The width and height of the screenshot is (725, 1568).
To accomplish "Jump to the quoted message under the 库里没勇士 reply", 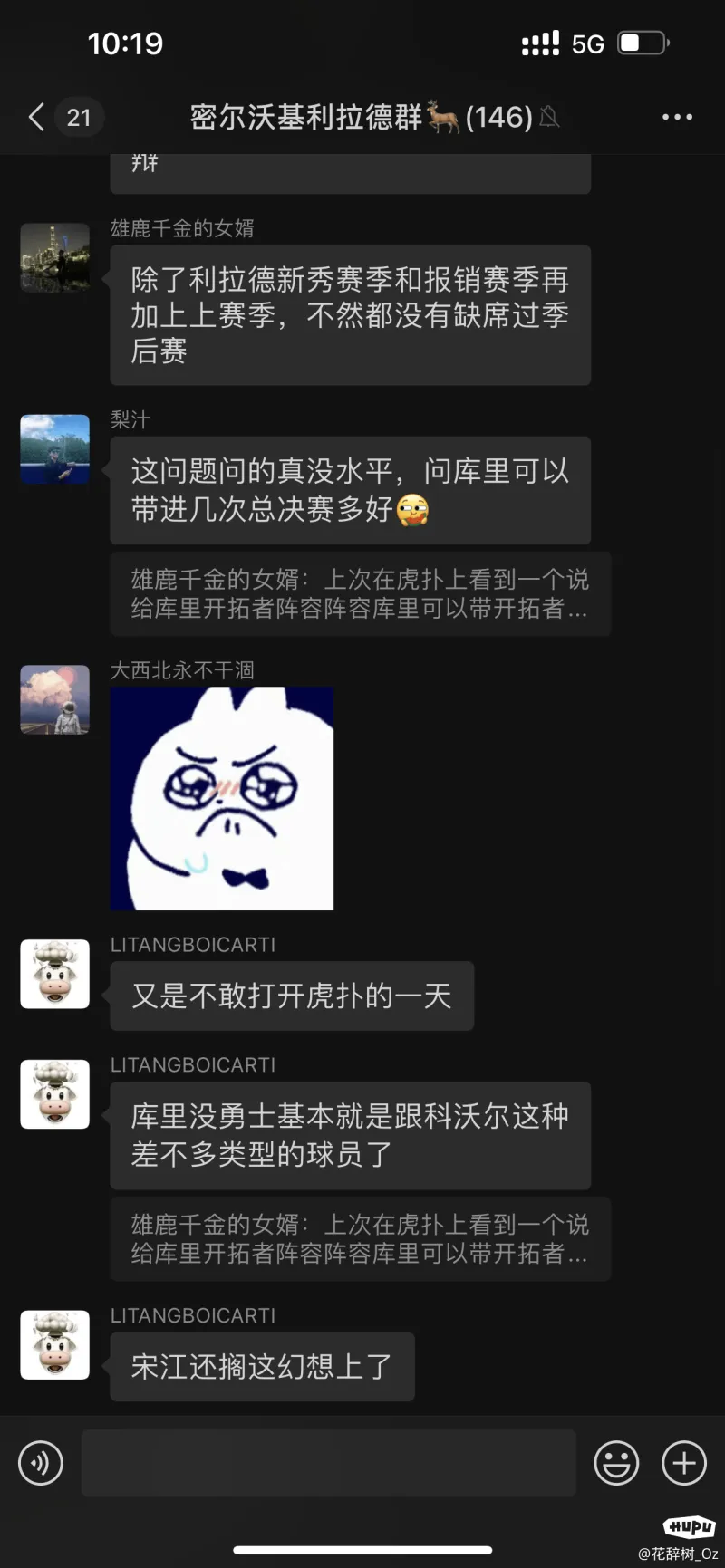I will (360, 1238).
